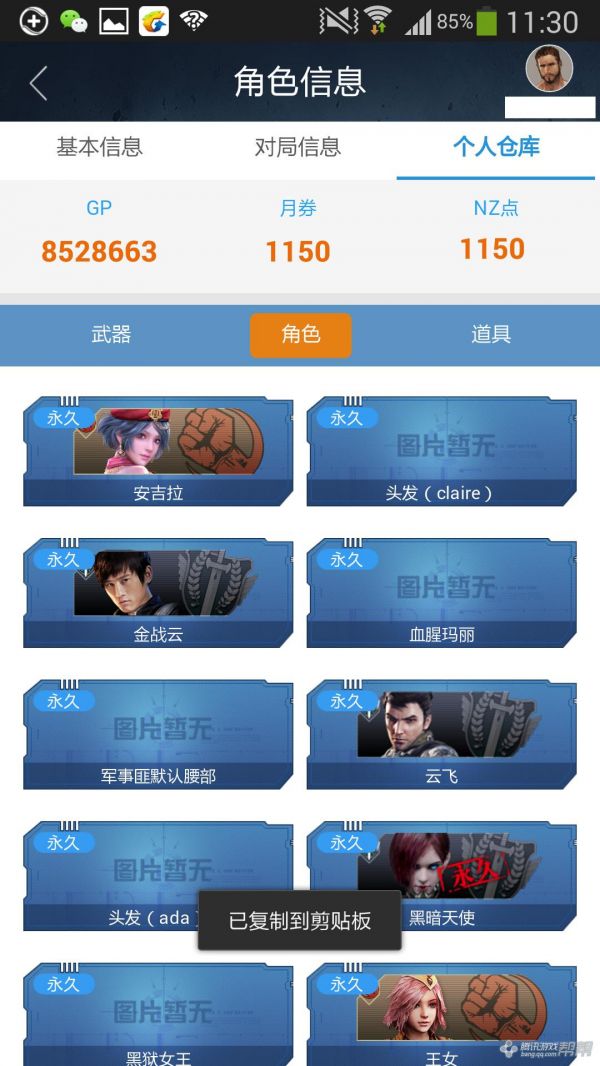Show the 道具 category
Viewport: 600px width, 1066px height.
[x=491, y=335]
